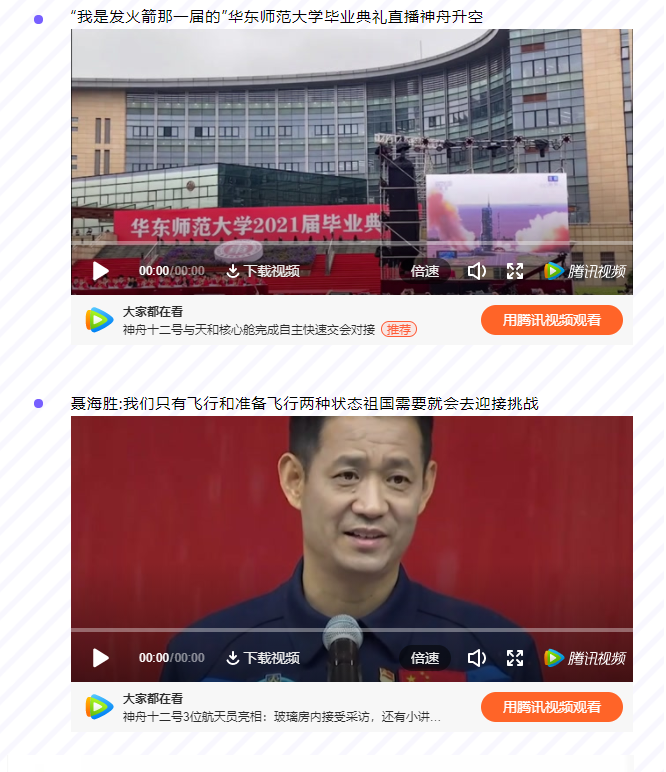
Task: Enter fullscreen on the 聂海胜 video
Action: tap(515, 658)
